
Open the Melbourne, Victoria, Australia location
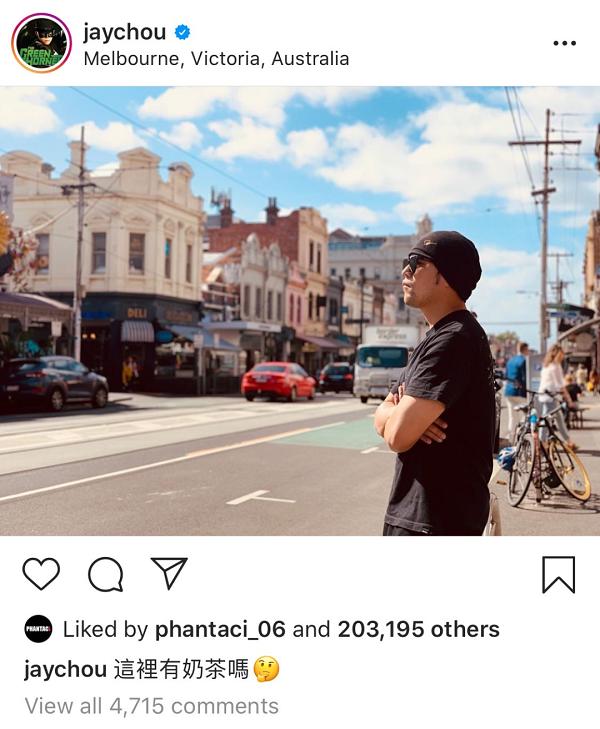coord(216,58)
